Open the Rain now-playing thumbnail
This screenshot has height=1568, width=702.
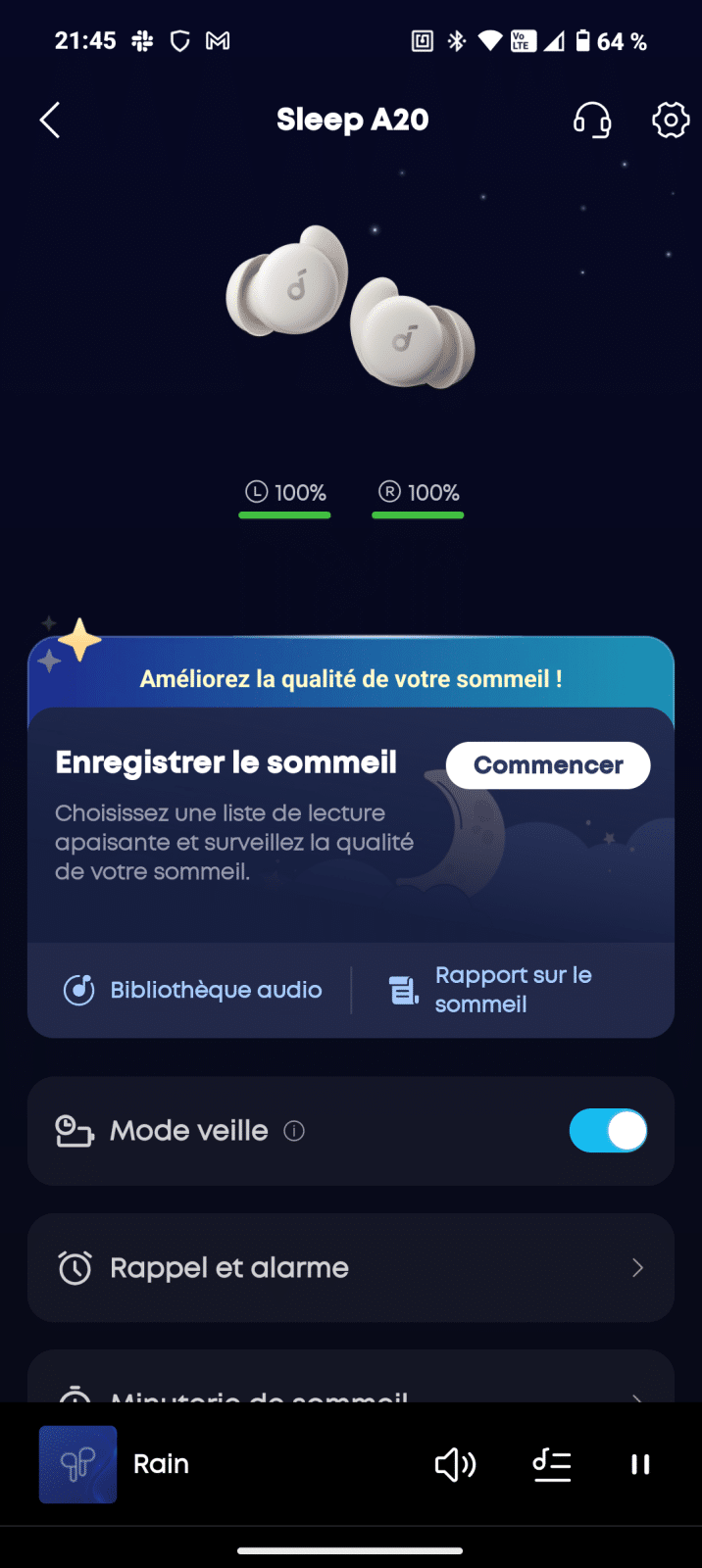pos(78,1464)
